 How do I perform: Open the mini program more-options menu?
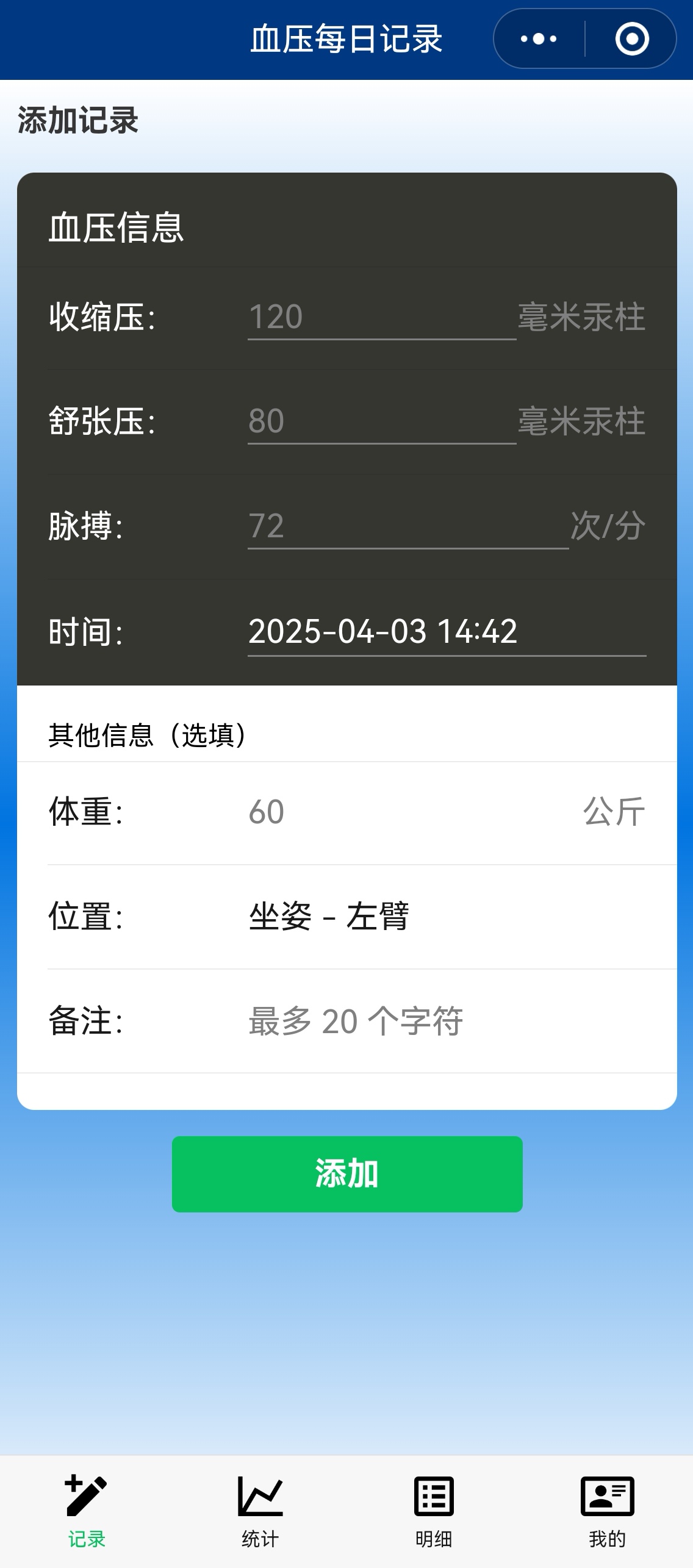(539, 39)
